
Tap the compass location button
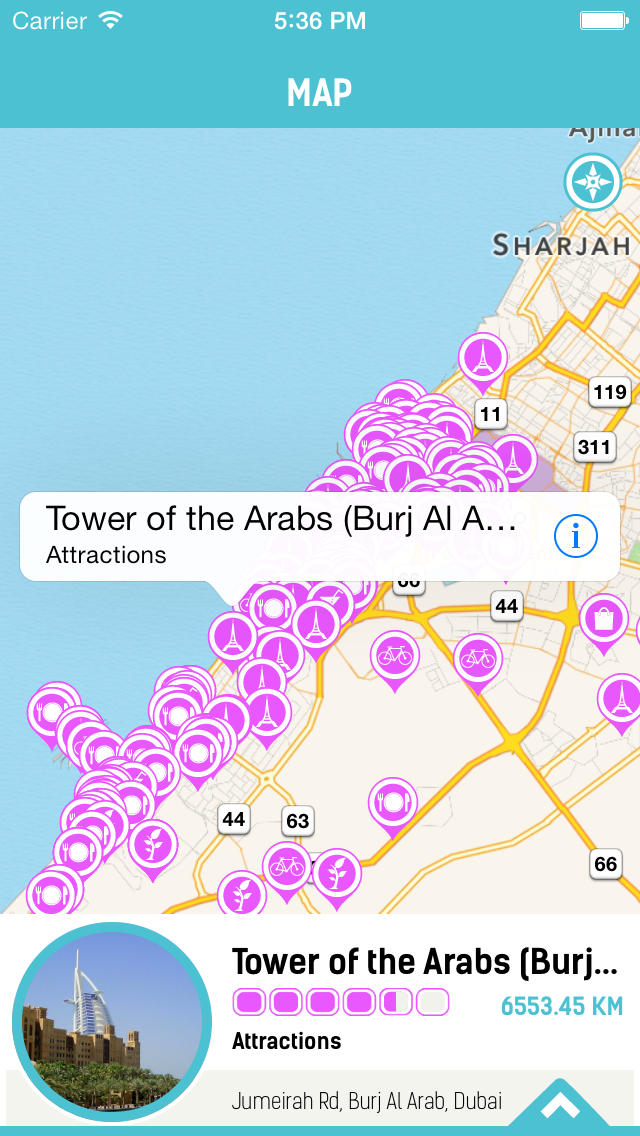[x=593, y=182]
